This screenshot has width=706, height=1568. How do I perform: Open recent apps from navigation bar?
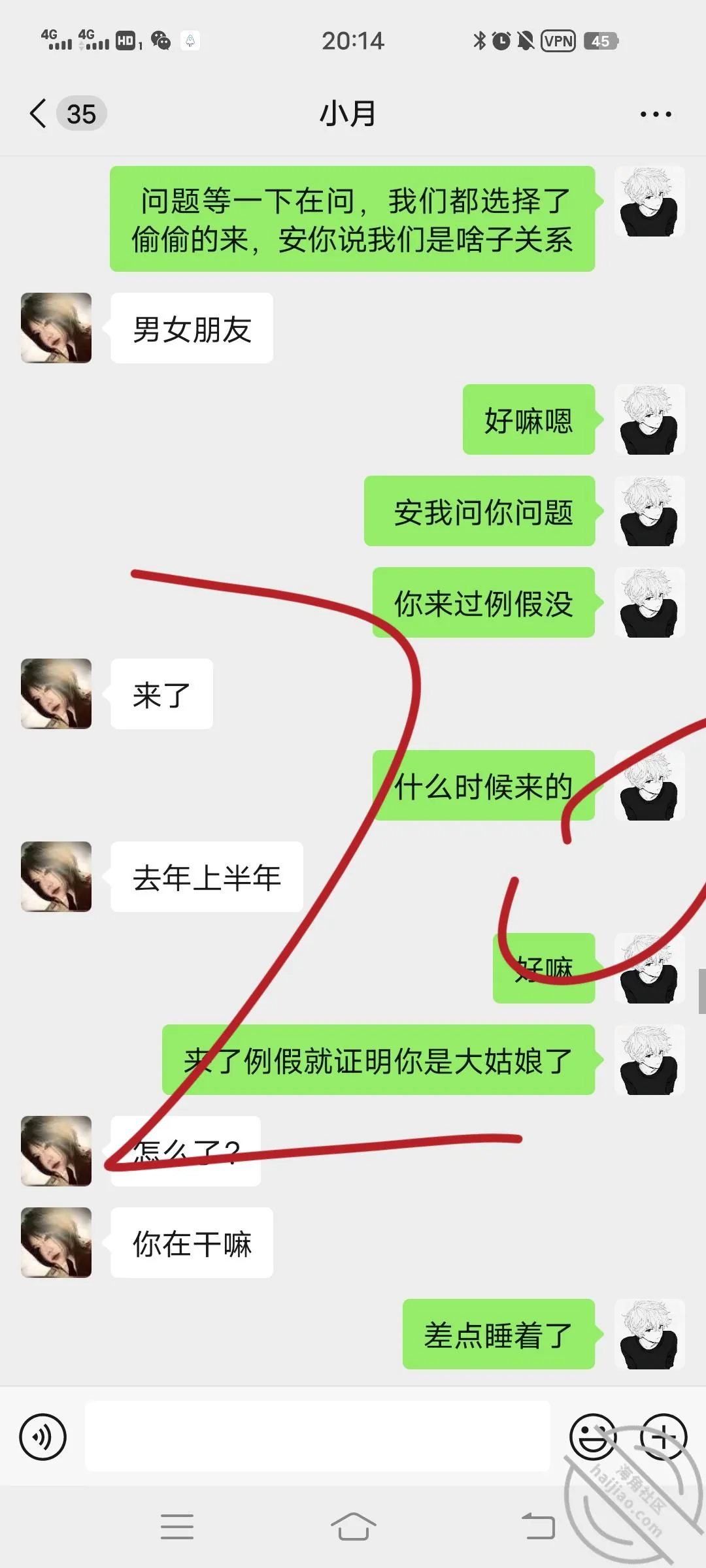tap(177, 1527)
